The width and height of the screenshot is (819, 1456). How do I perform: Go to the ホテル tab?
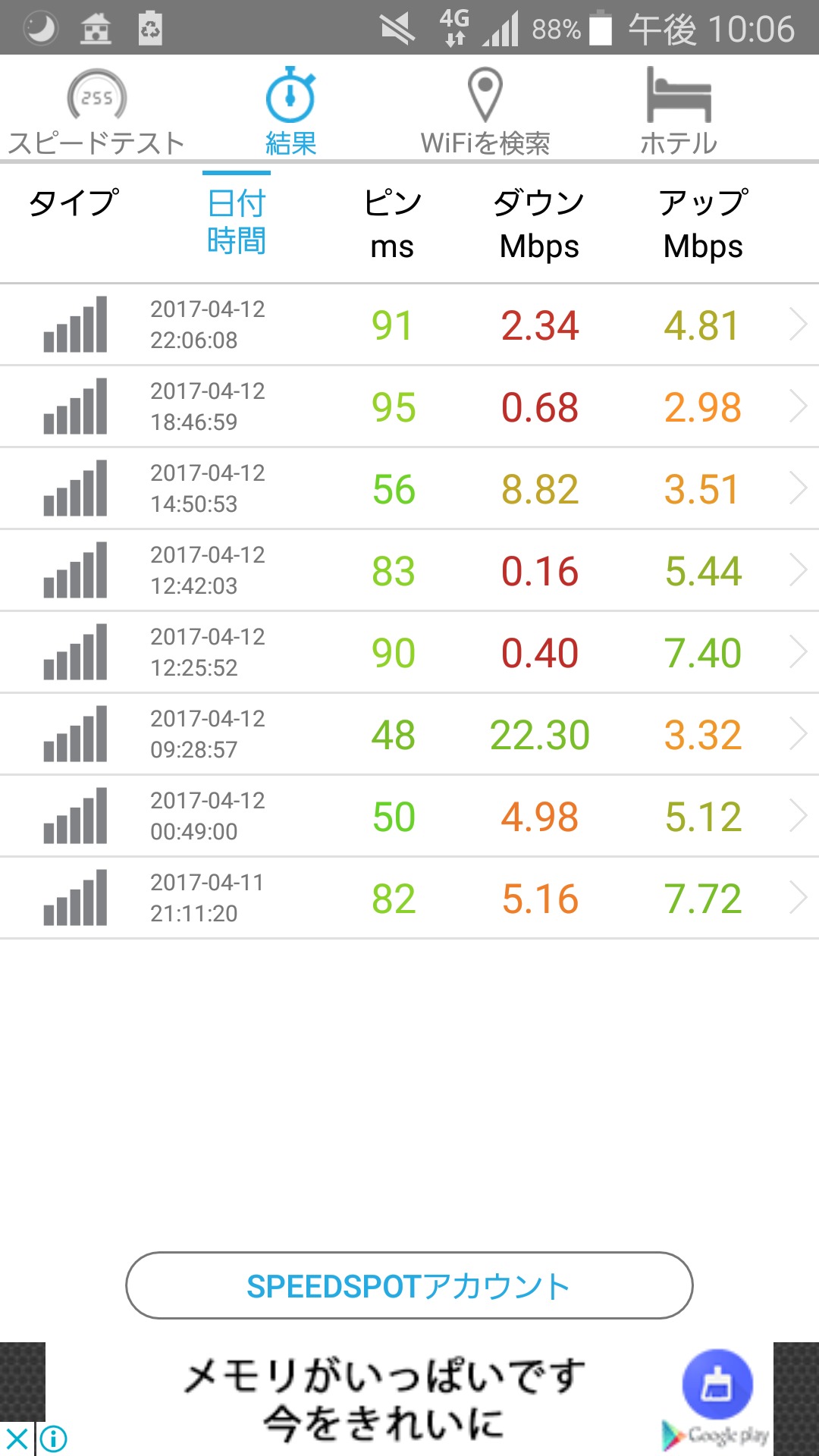(679, 111)
